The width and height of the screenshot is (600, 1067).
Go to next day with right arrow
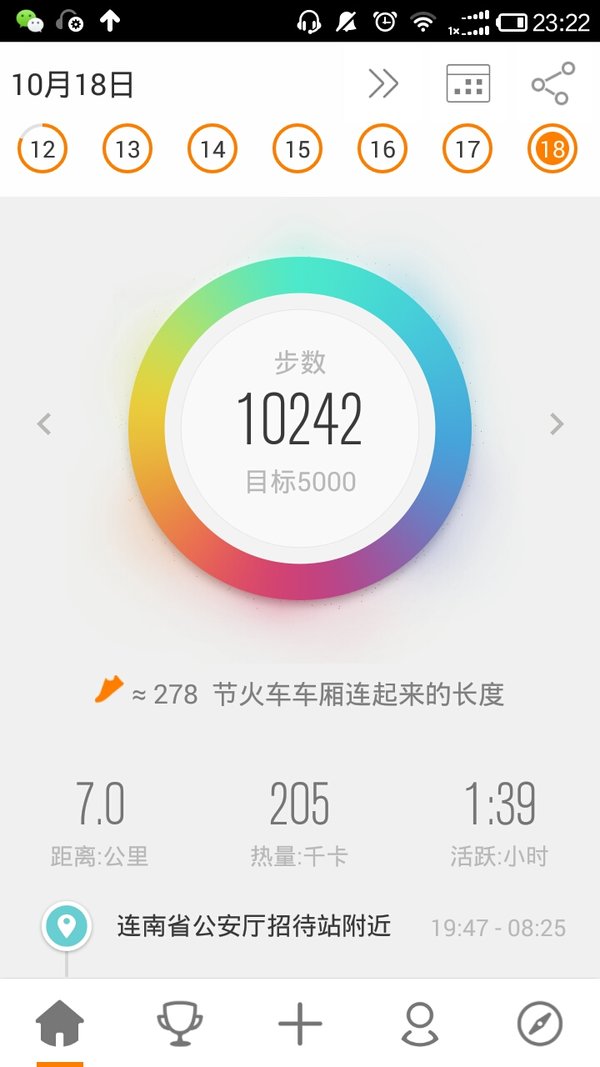[556, 424]
